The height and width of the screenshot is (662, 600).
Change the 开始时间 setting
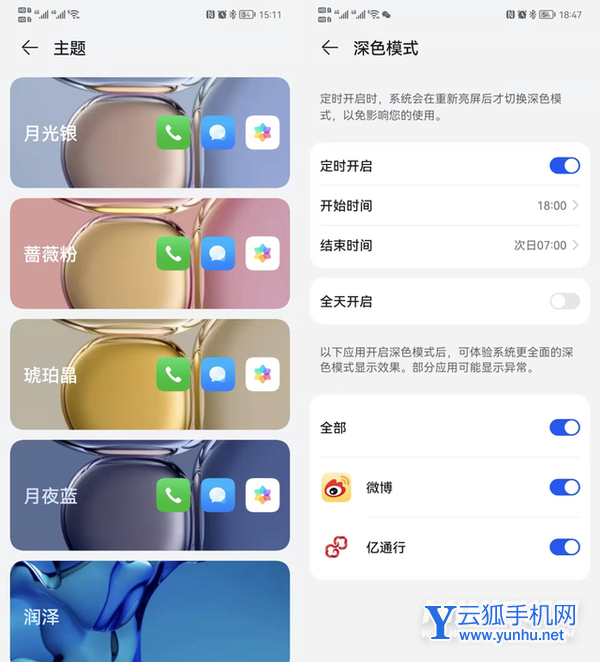450,206
